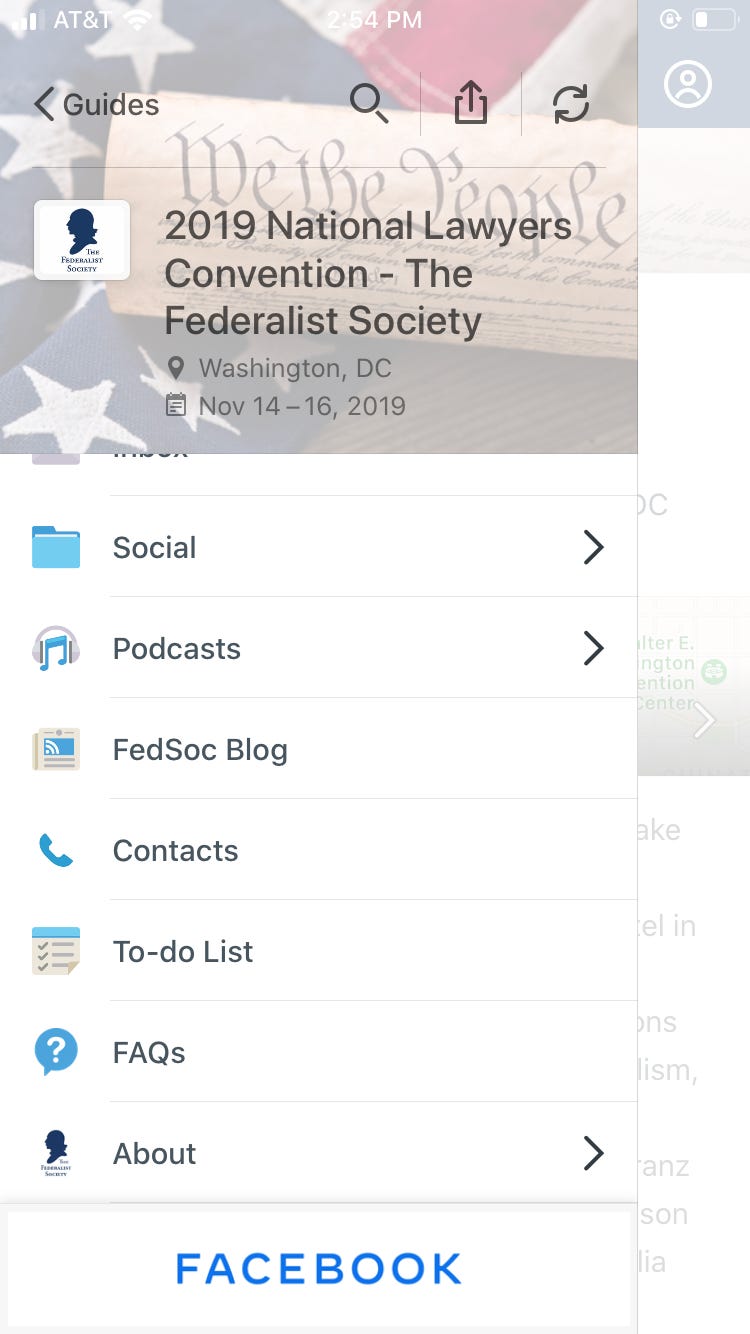Image resolution: width=750 pixels, height=1334 pixels.
Task: Share this convention guide
Action: [x=471, y=103]
